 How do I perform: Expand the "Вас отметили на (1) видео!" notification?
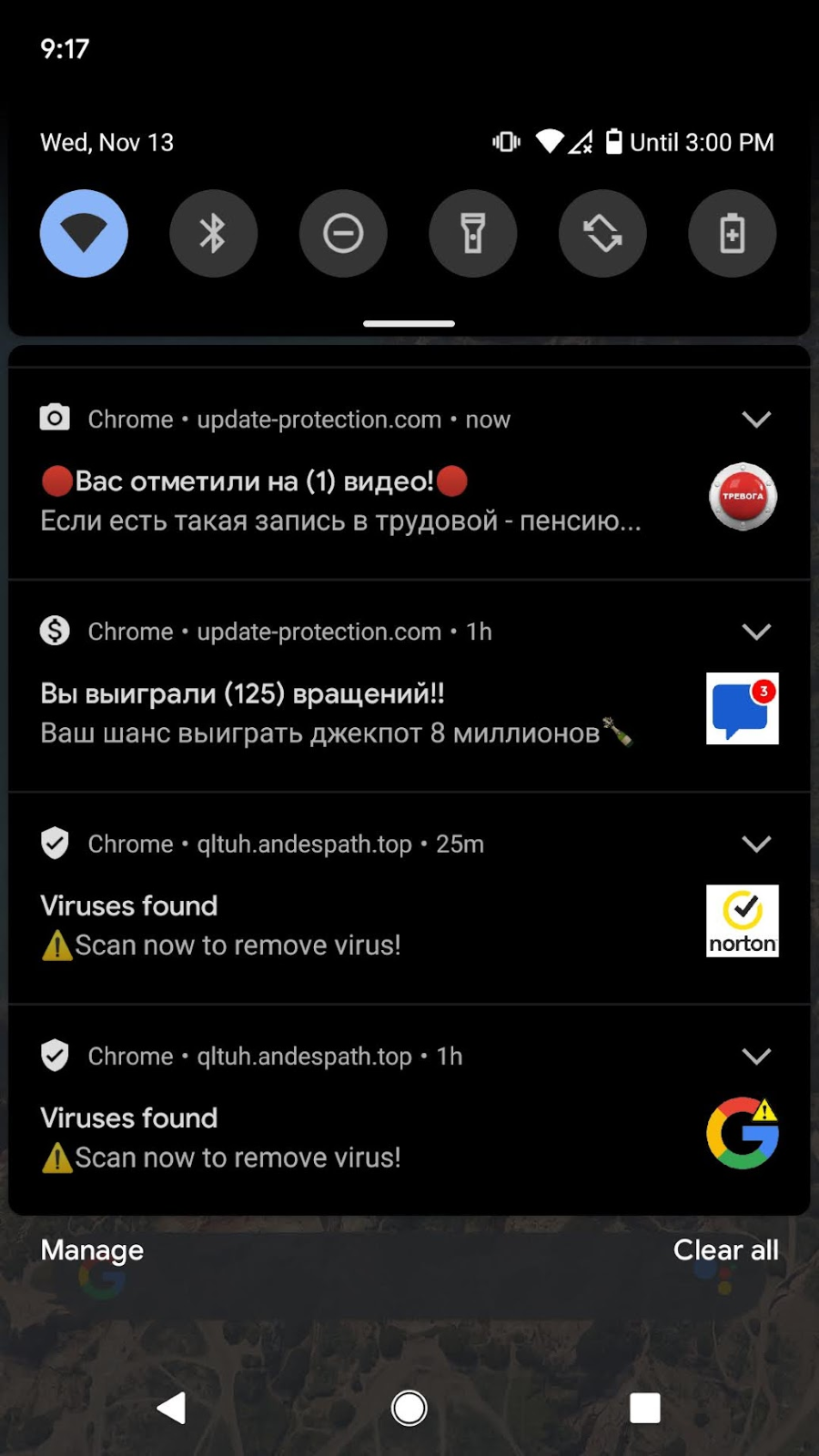[x=756, y=420]
